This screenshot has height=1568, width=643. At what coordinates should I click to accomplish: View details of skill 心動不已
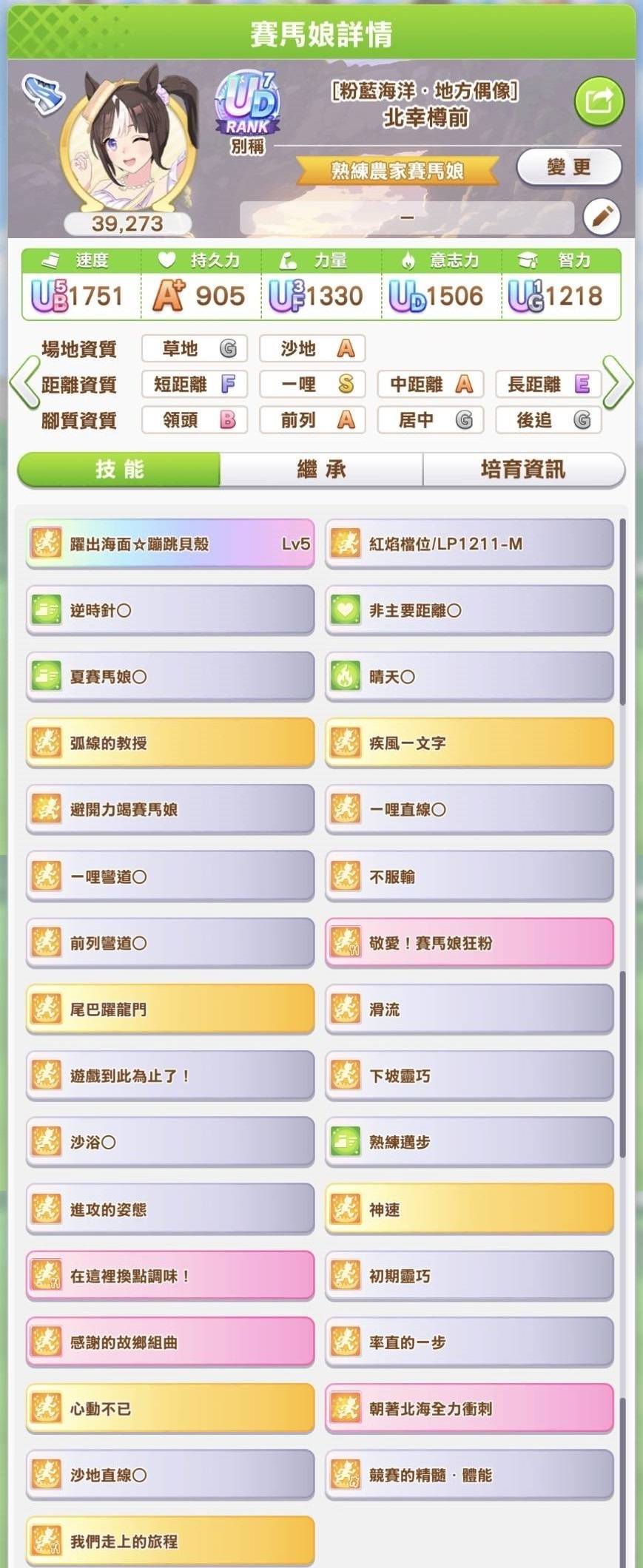pyautogui.click(x=170, y=1408)
